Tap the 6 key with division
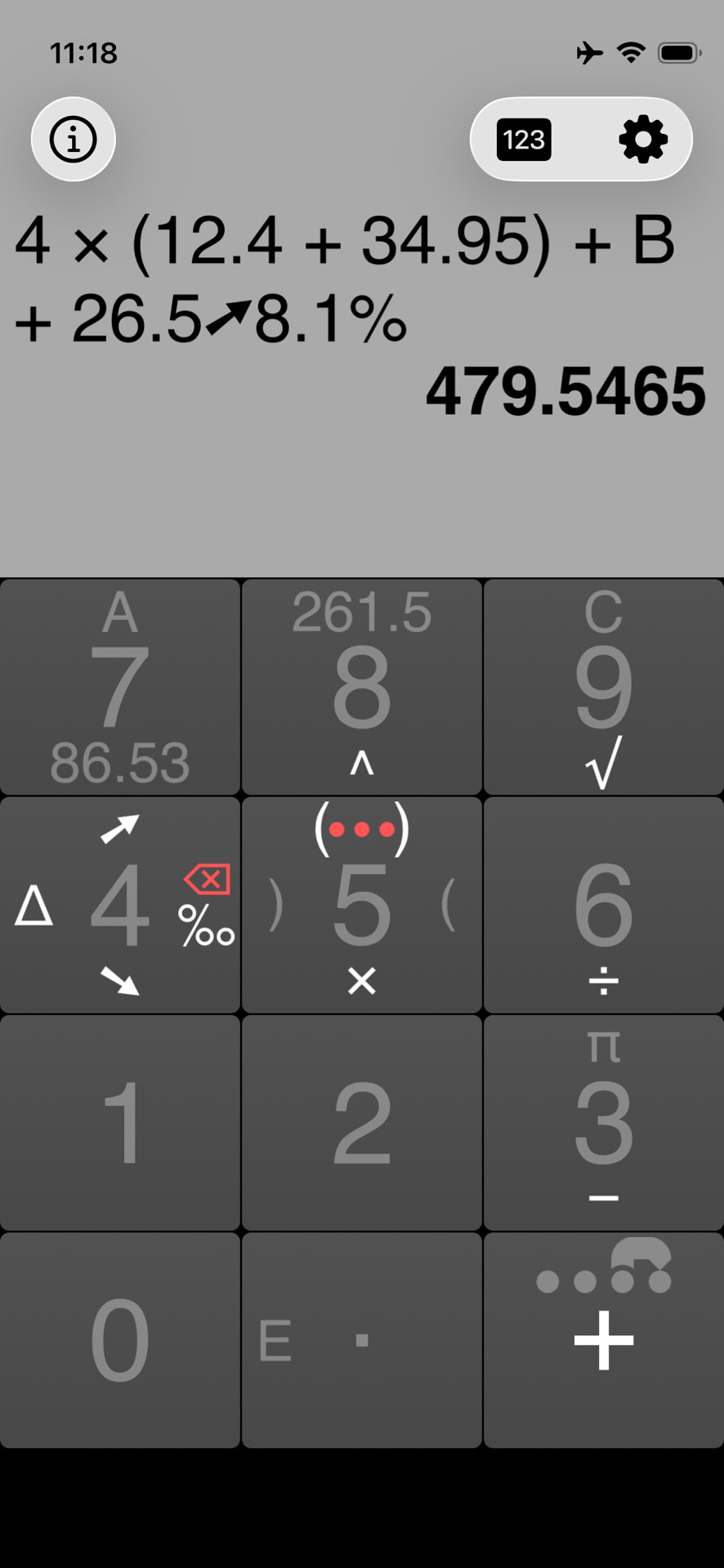 tap(604, 905)
